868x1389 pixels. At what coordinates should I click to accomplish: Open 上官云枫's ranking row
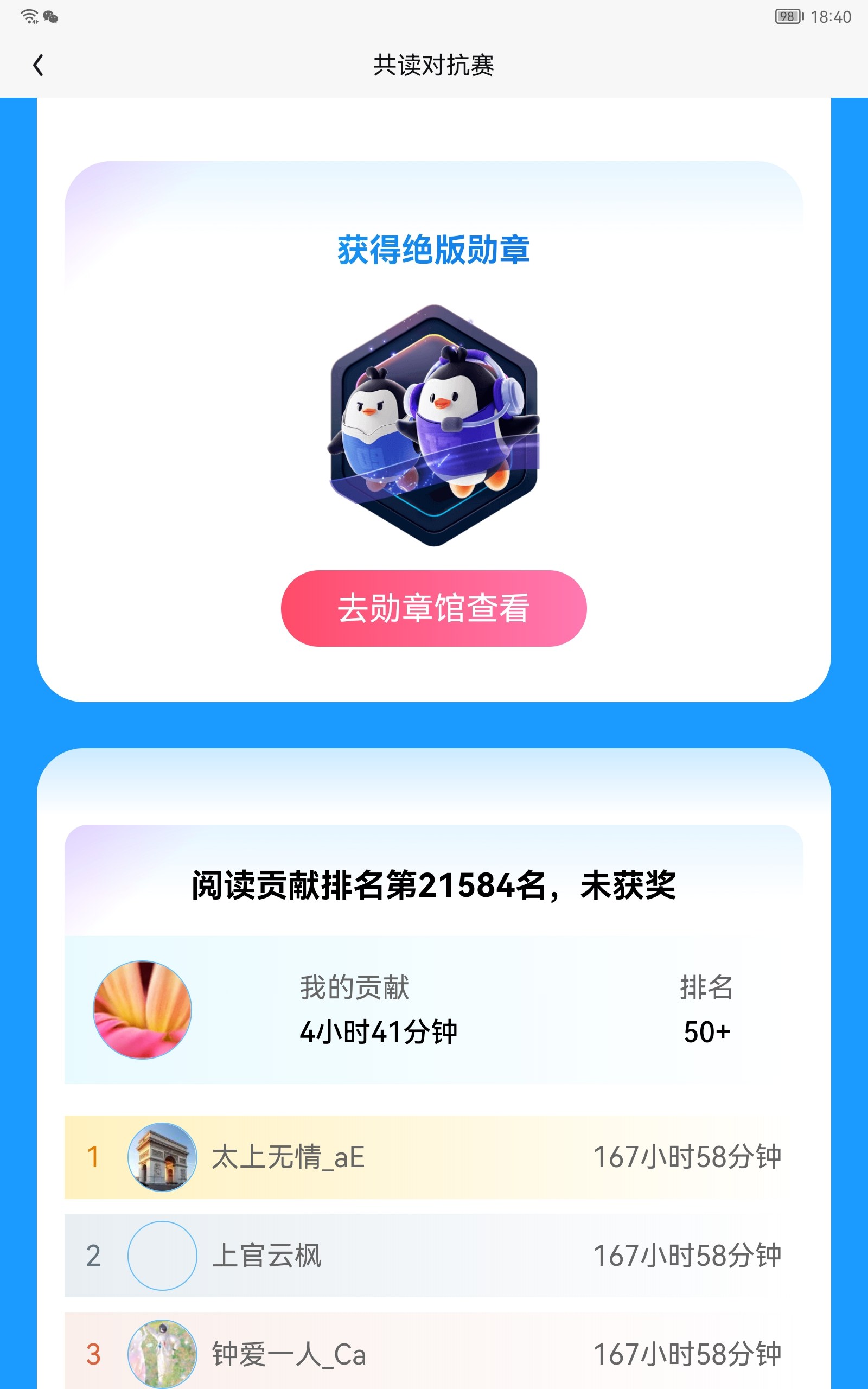pos(433,1256)
